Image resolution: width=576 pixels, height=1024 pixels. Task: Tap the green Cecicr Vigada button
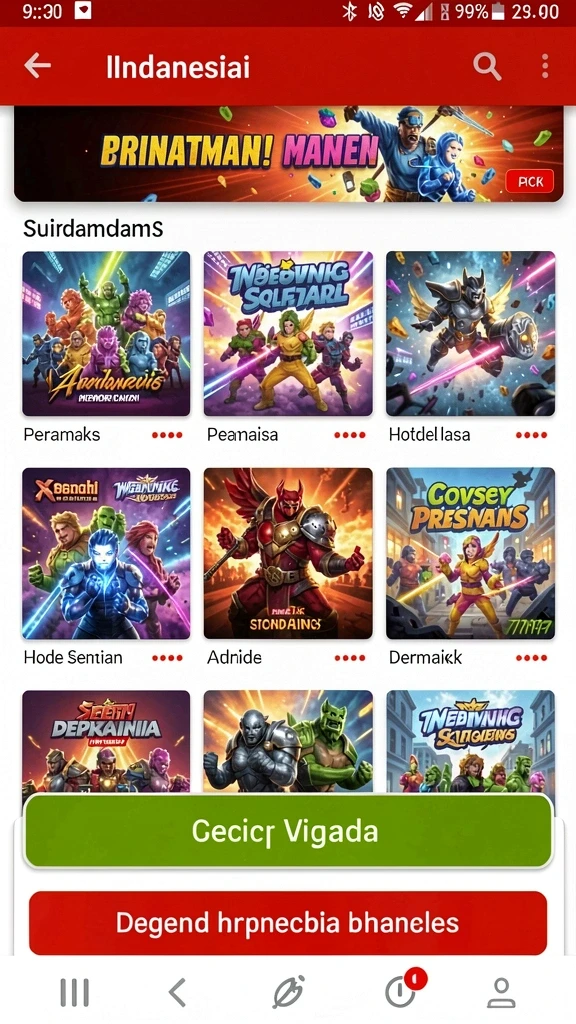pos(288,831)
